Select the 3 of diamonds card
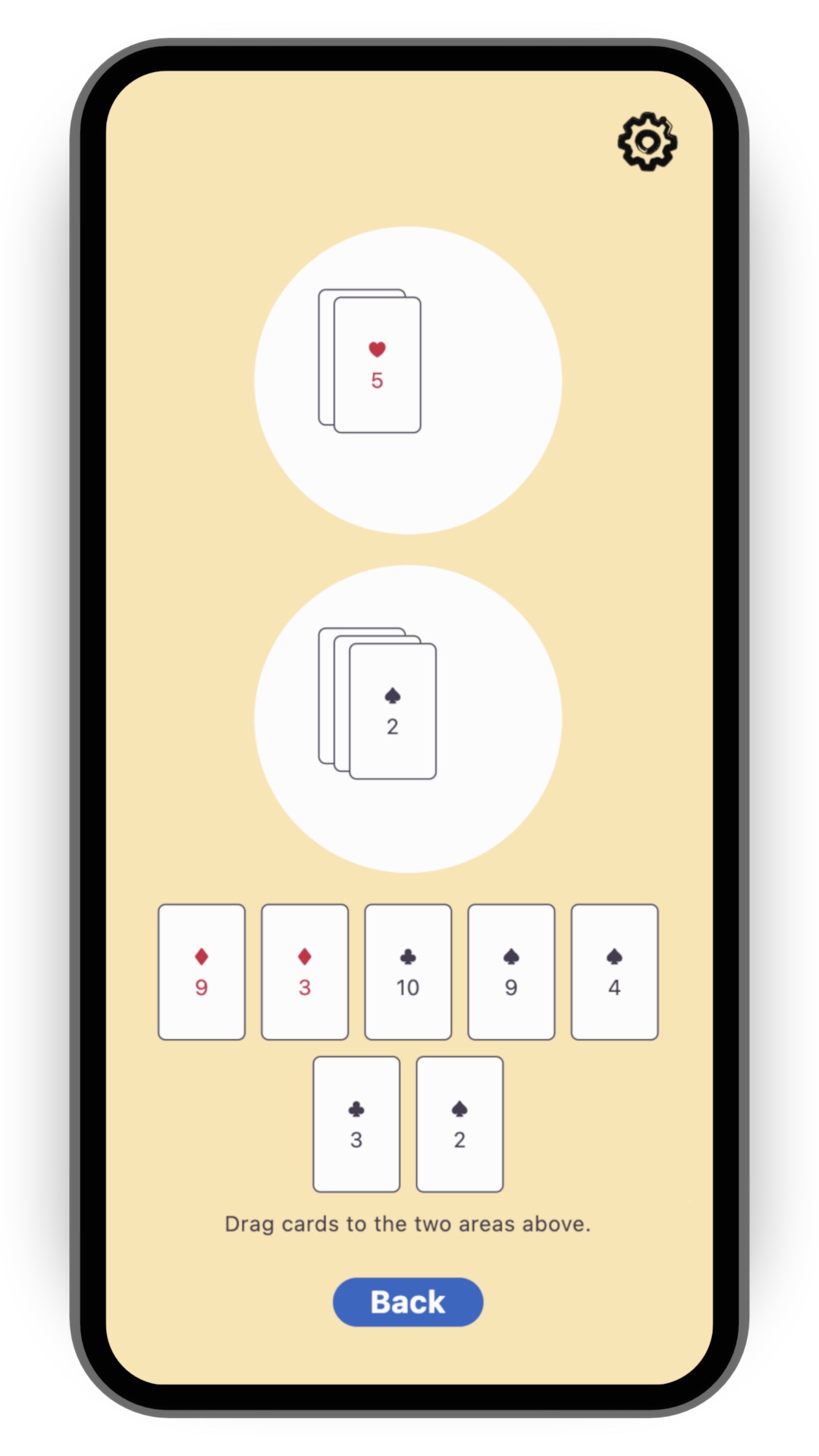 point(305,971)
